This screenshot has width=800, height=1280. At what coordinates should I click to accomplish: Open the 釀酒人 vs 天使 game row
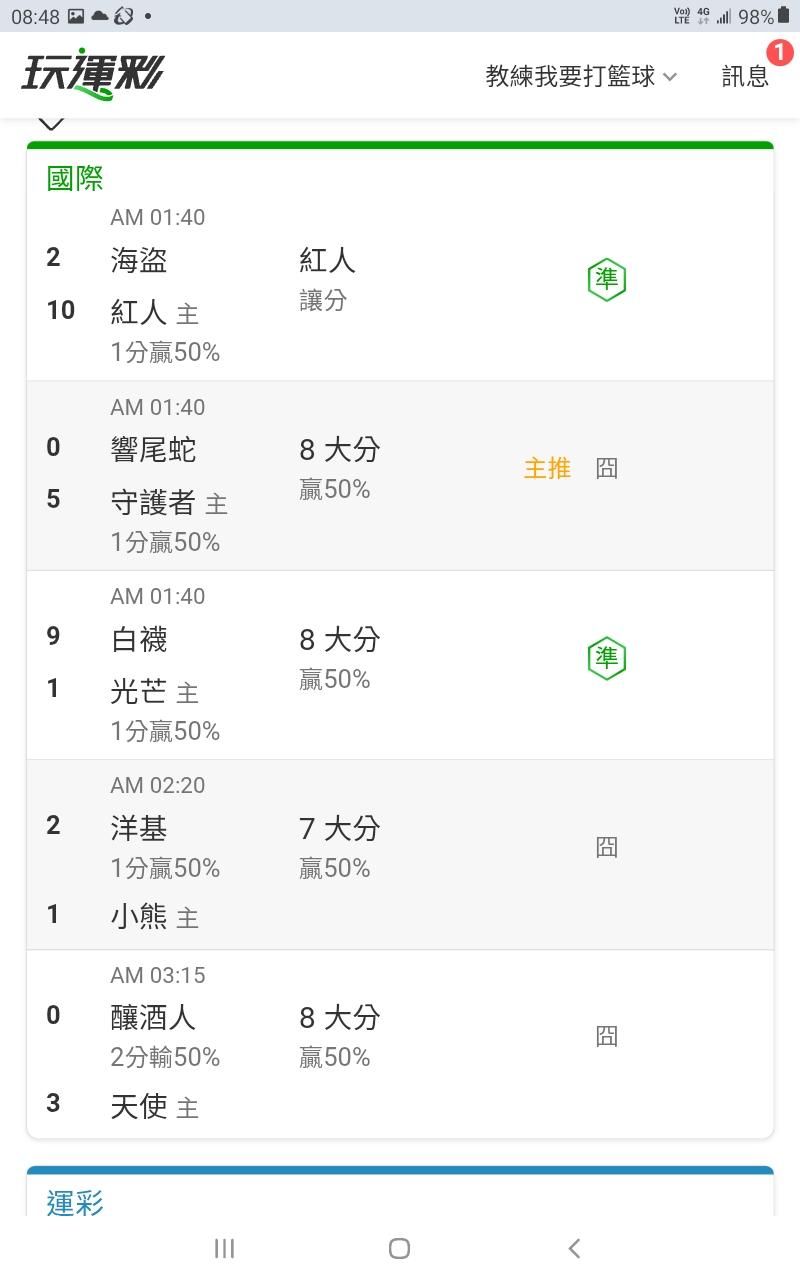[x=400, y=1044]
